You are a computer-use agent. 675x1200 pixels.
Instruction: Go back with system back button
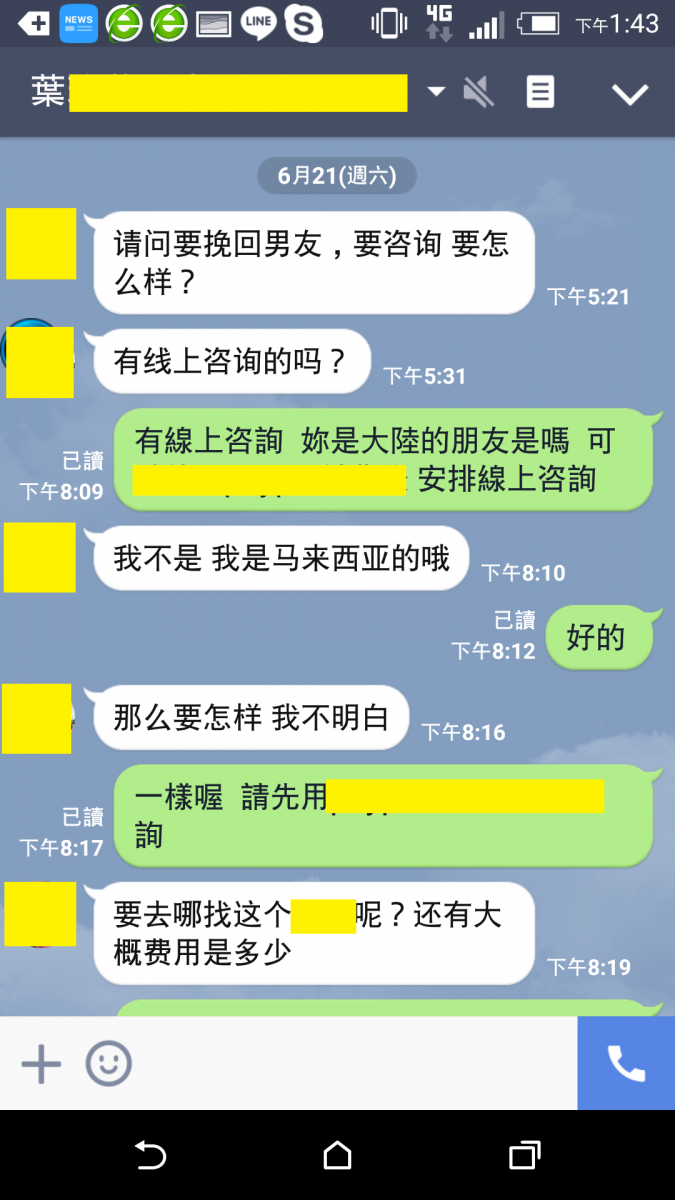pos(150,1156)
